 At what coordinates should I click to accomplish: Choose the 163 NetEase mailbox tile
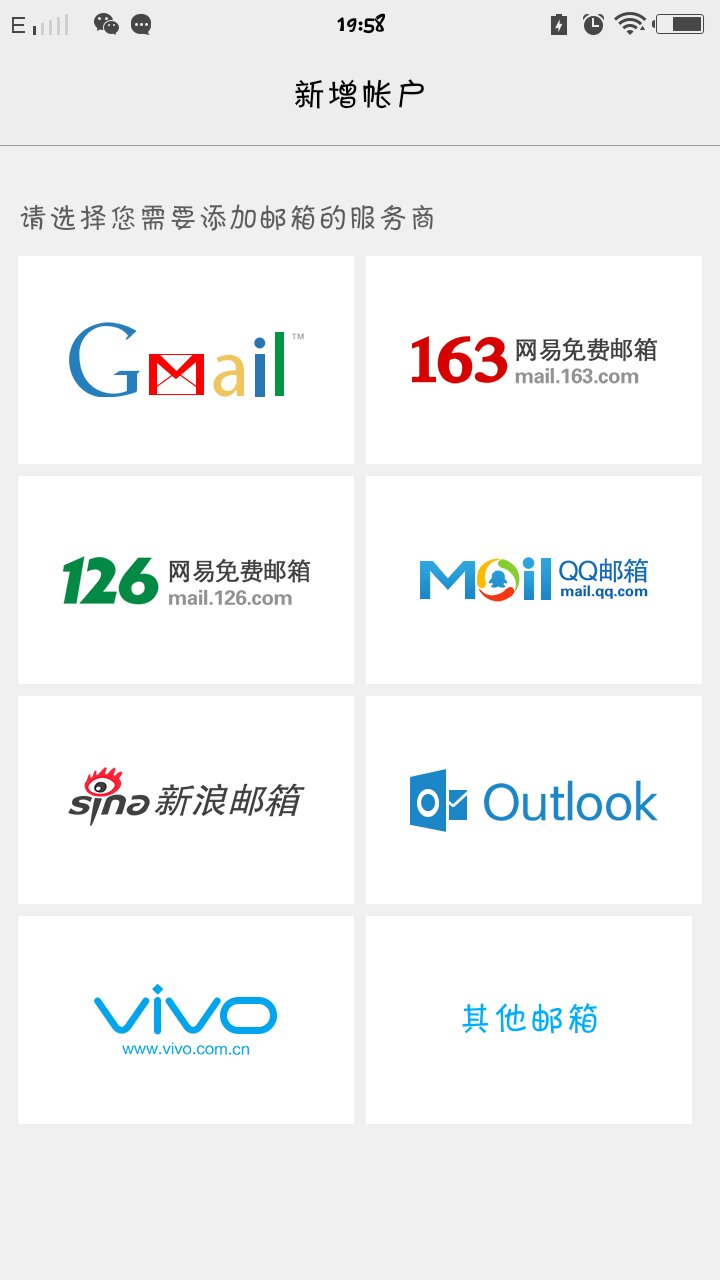tap(534, 360)
